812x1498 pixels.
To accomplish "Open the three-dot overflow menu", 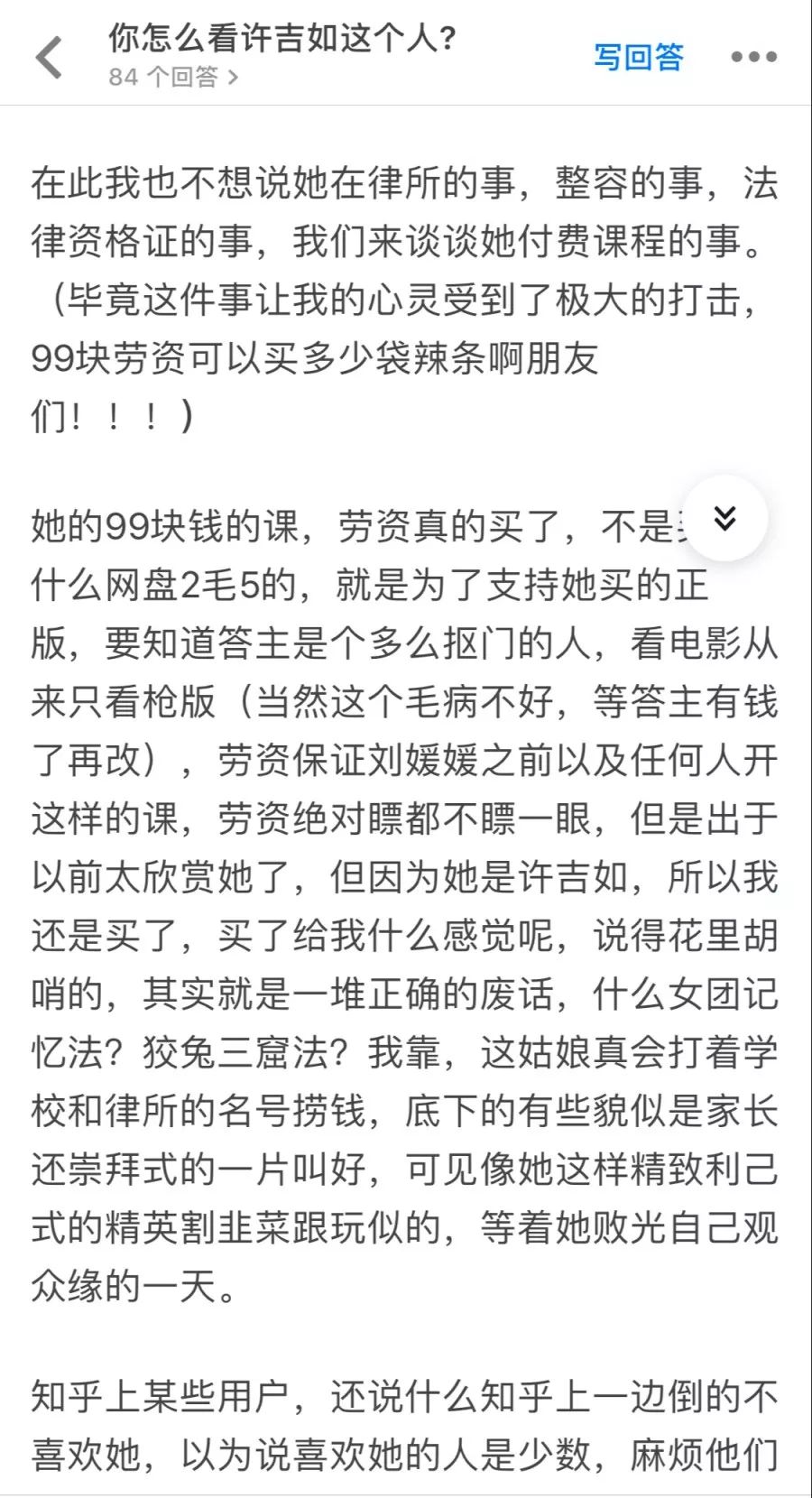I will pos(753,57).
